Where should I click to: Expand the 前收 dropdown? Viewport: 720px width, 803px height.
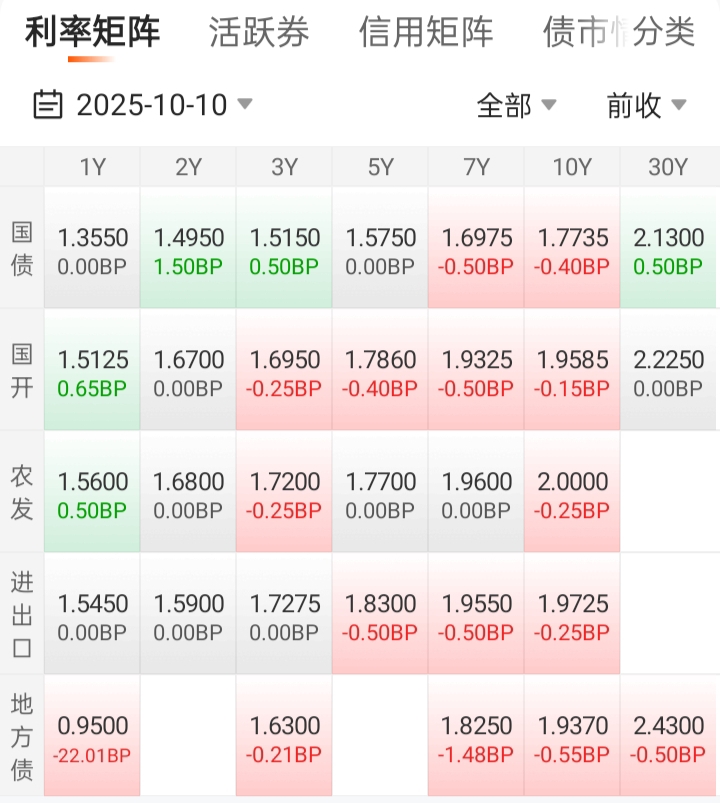pyautogui.click(x=646, y=105)
